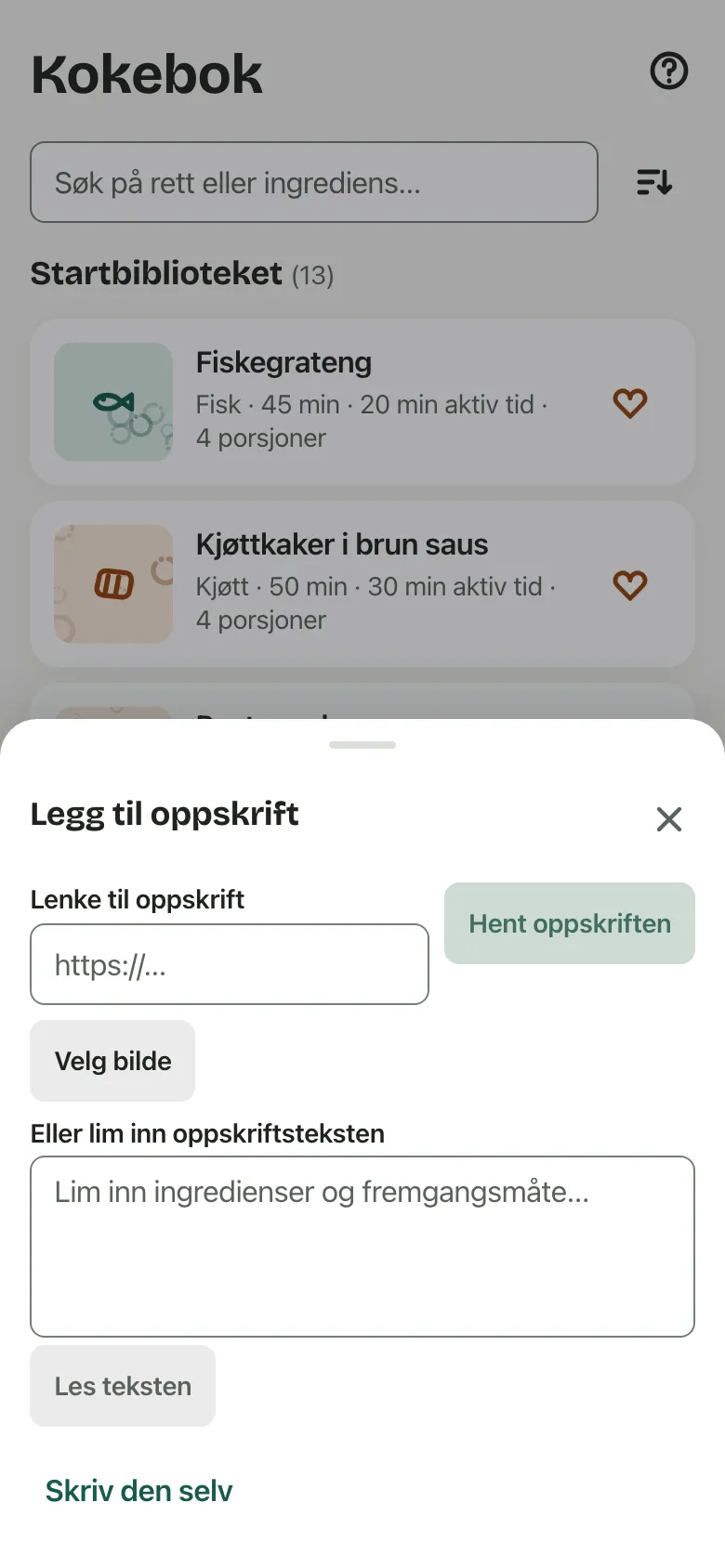Open the help icon beside Kokebok

(669, 71)
